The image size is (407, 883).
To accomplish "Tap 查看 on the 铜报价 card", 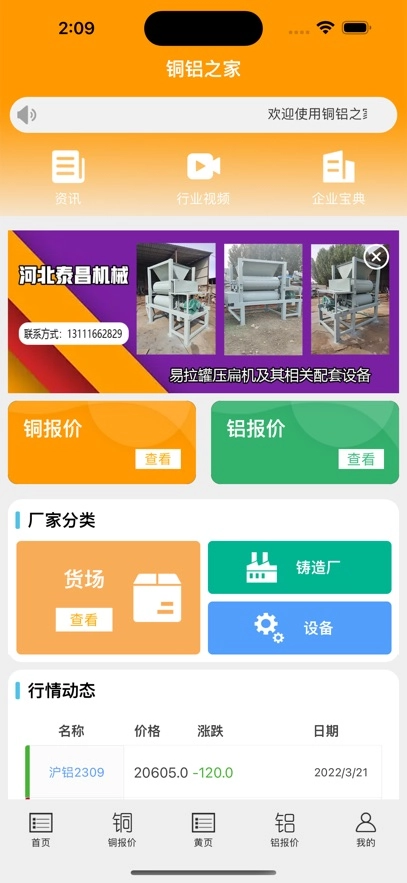I will (158, 459).
